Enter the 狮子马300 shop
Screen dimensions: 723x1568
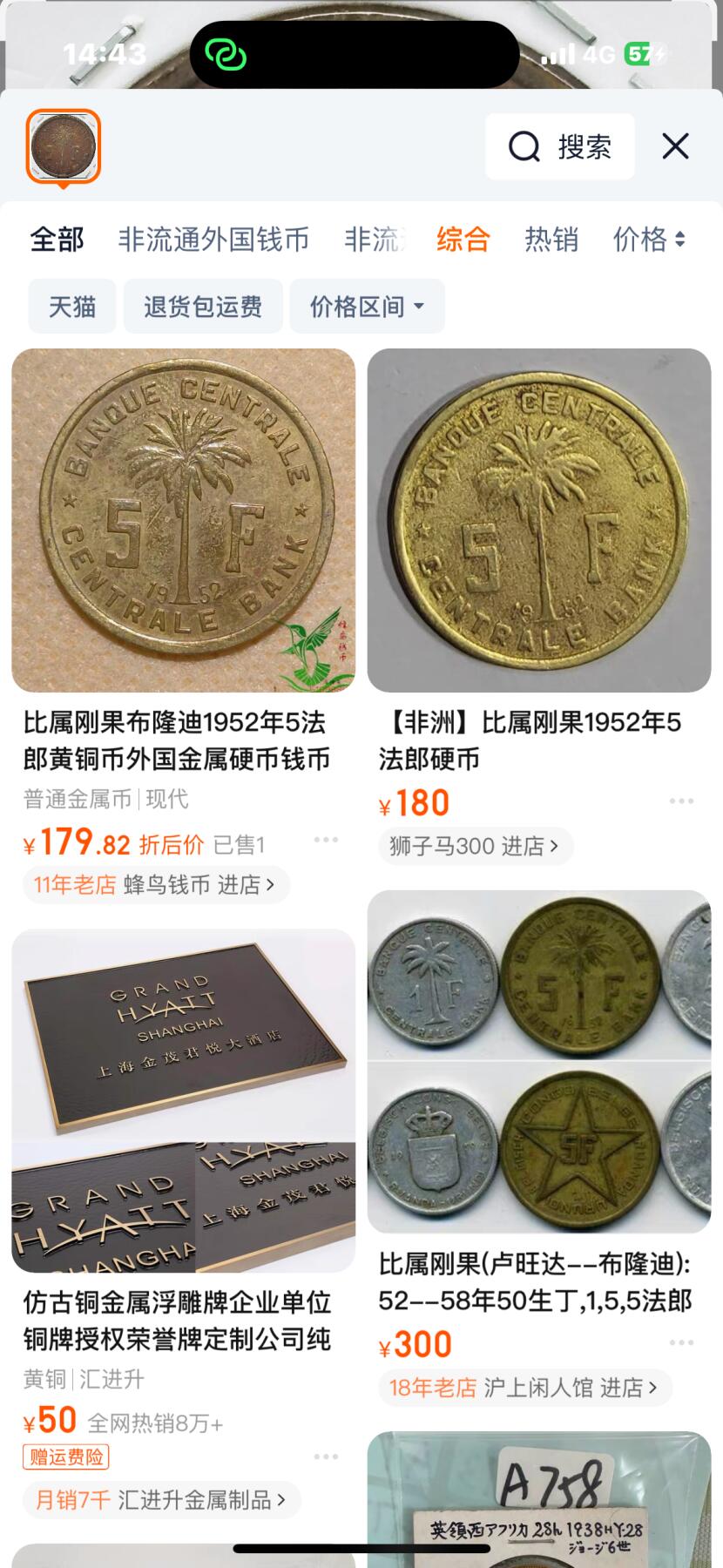[474, 846]
